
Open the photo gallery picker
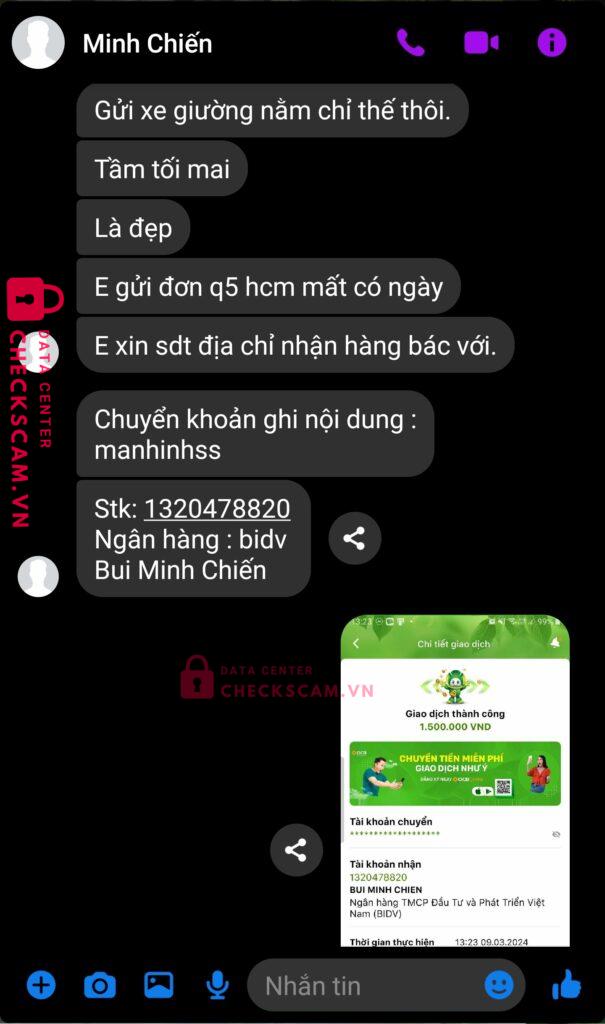point(159,985)
